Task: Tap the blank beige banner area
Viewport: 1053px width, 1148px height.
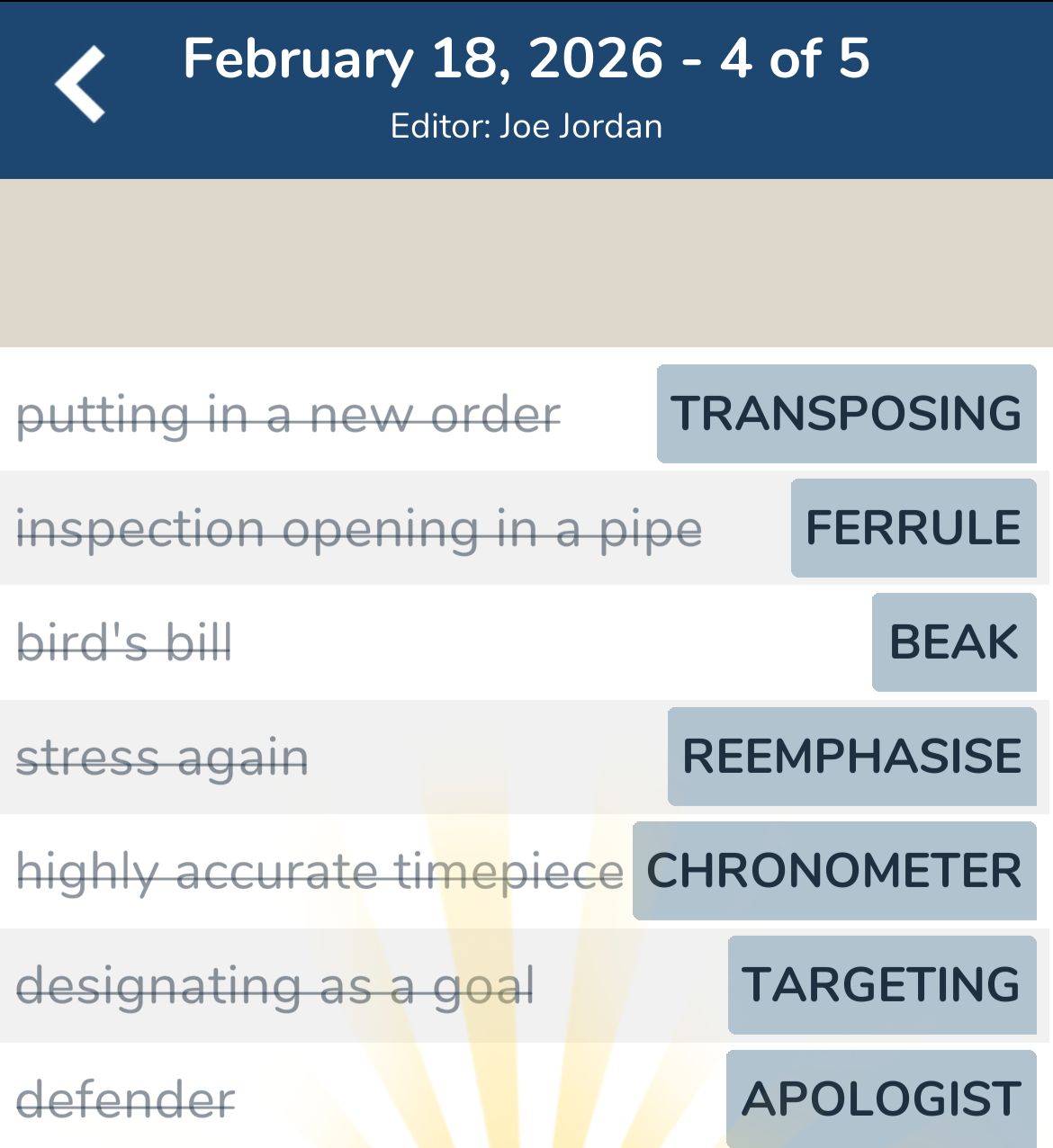Action: (x=526, y=261)
